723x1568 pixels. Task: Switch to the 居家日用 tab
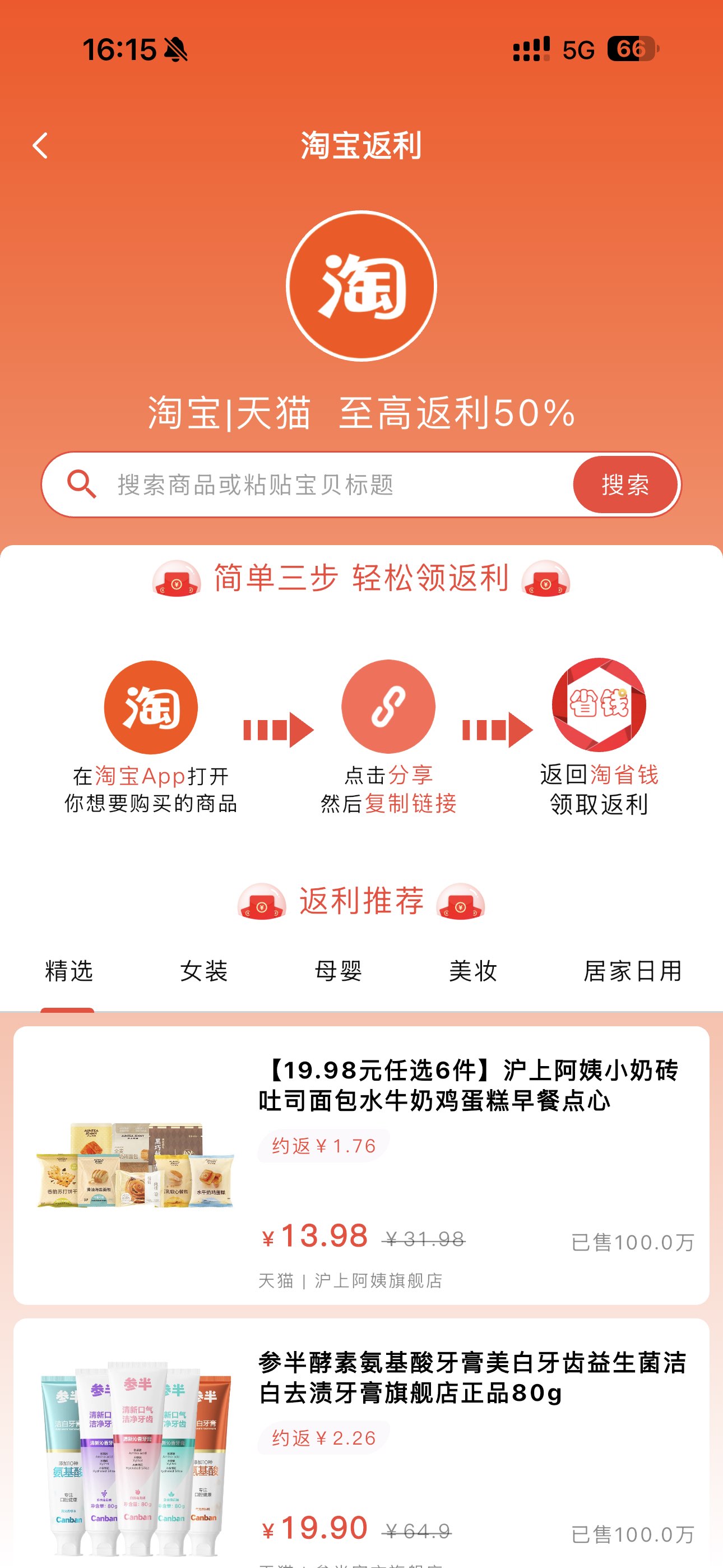[x=632, y=971]
